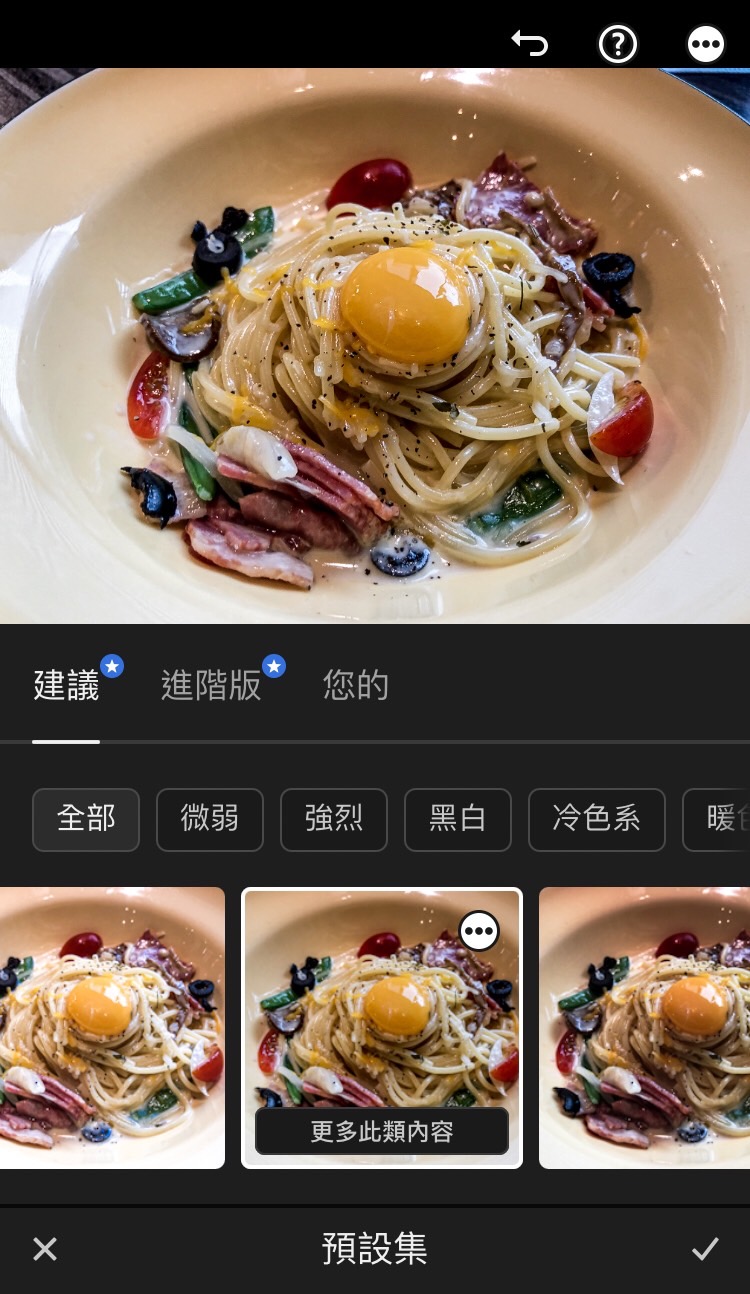Filter presets by 強烈
Image resolution: width=750 pixels, height=1294 pixels.
coord(334,819)
